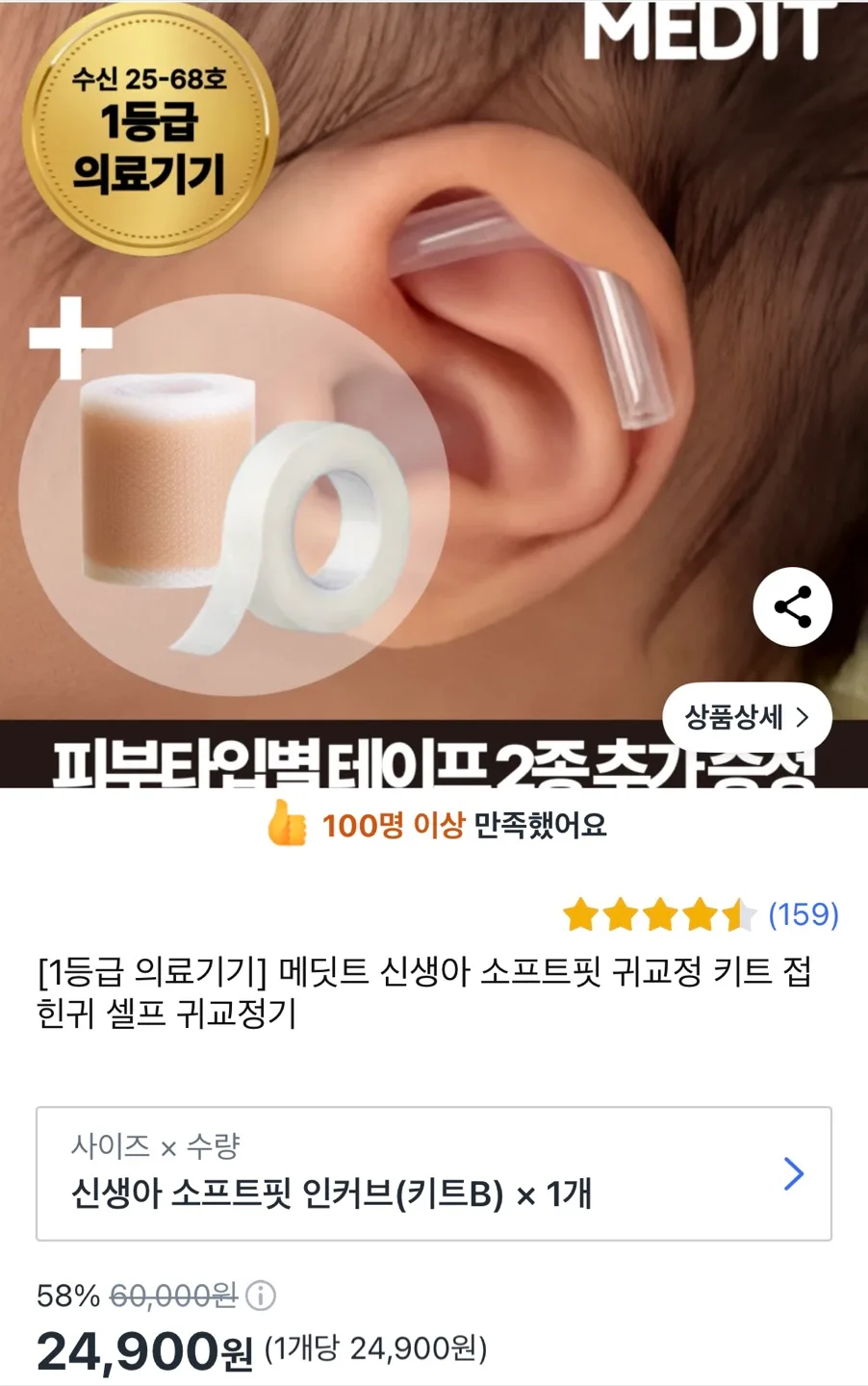View the 159 customer reviews

pos(803,914)
